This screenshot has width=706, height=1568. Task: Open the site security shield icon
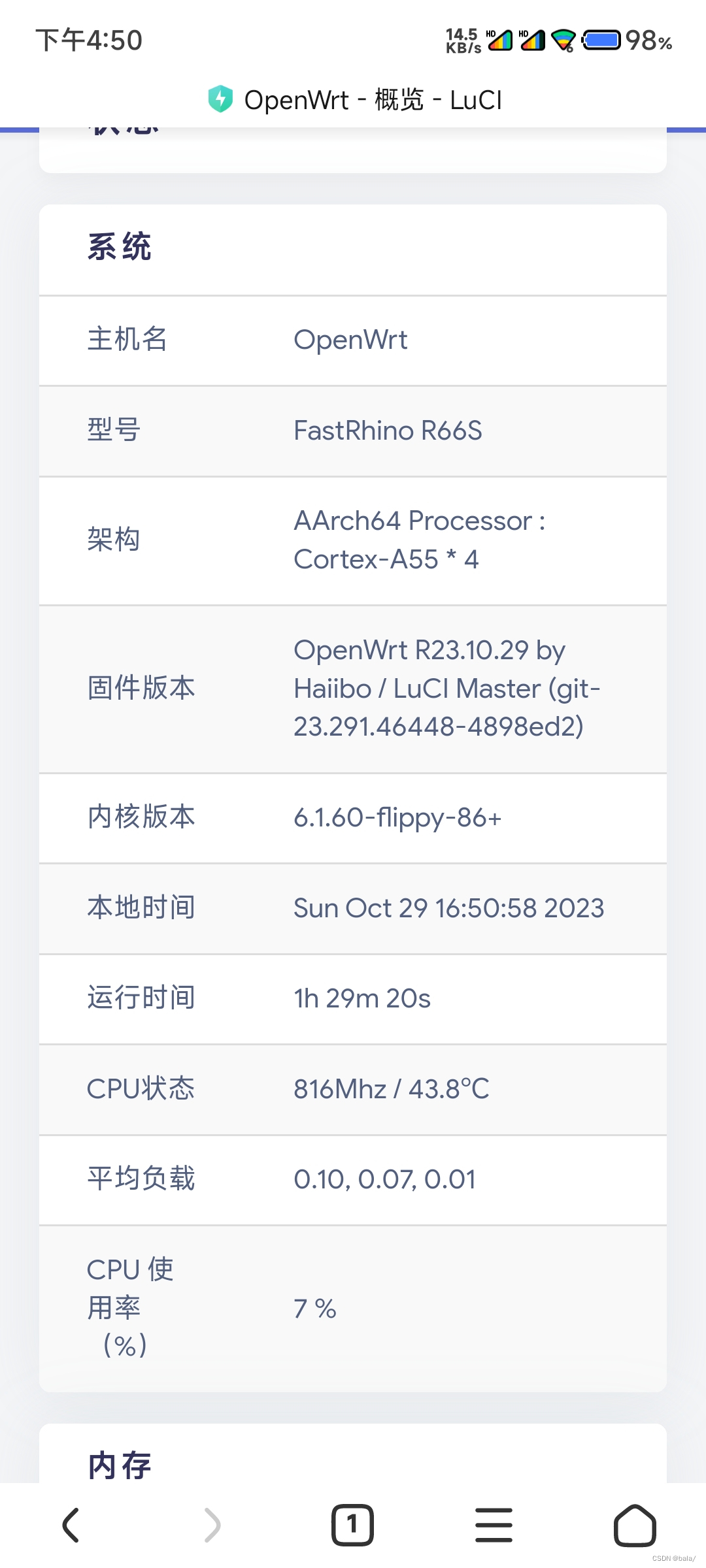[220, 99]
